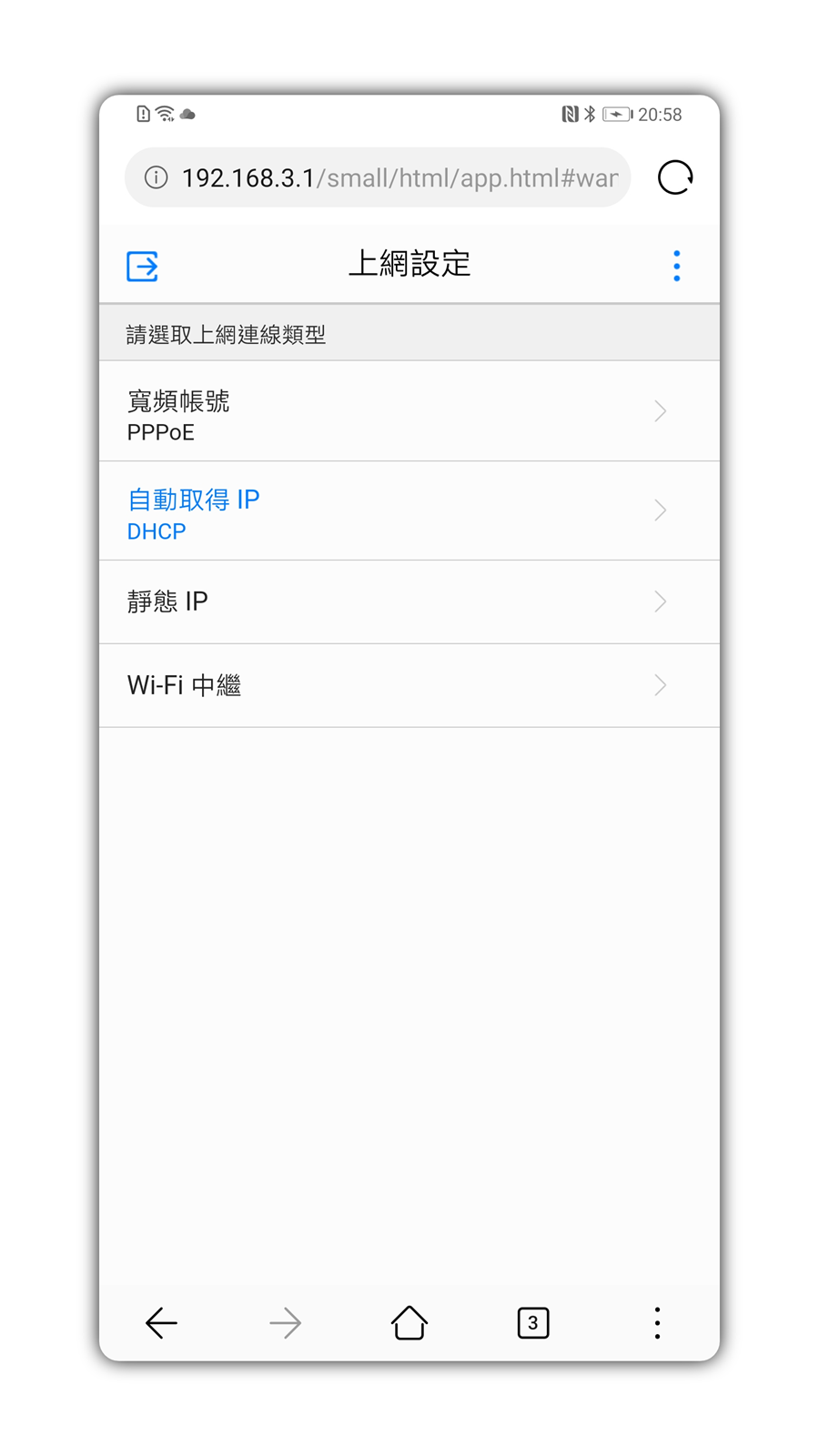Image resolution: width=819 pixels, height=1456 pixels.
Task: Open the tab switcher showing 3 tabs
Action: [532, 1322]
